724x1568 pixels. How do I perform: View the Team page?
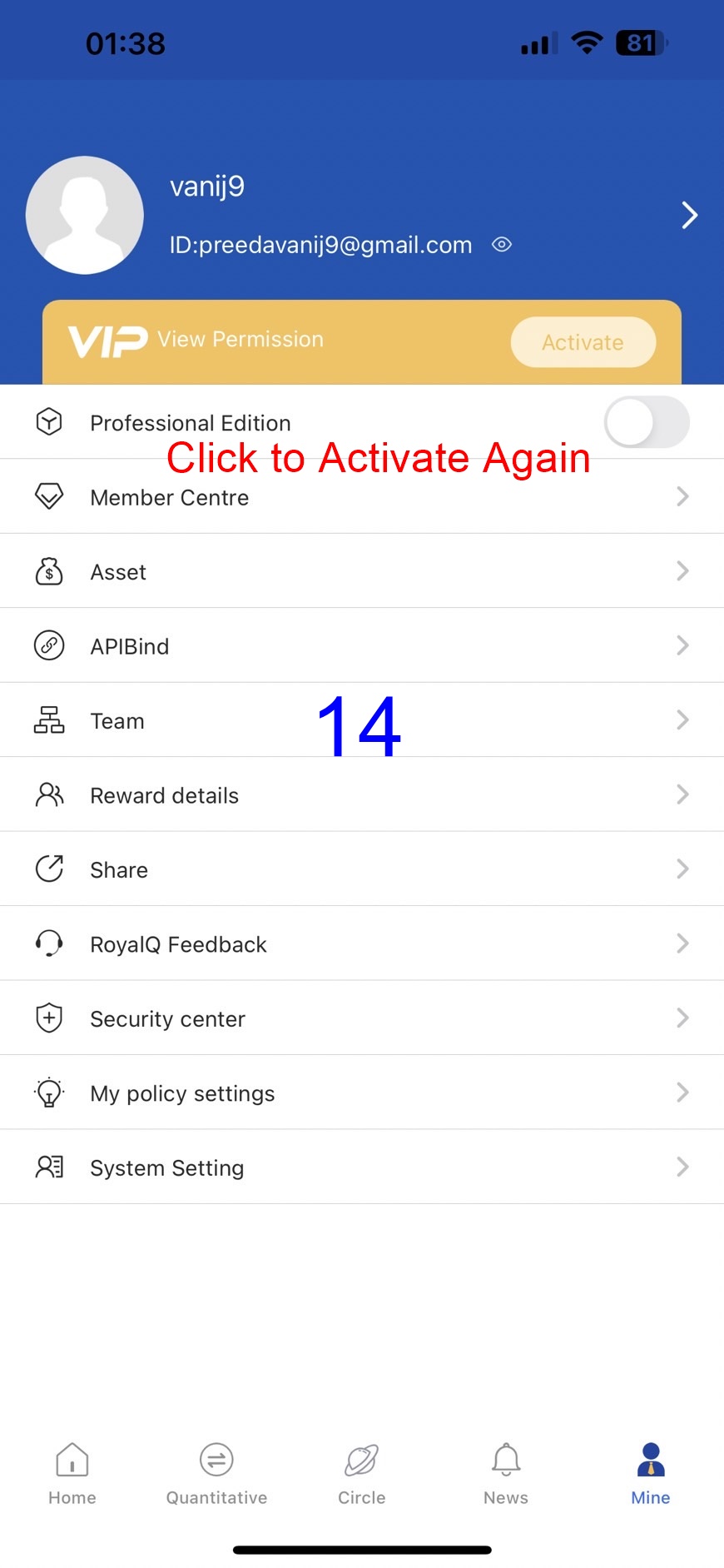pos(361,721)
